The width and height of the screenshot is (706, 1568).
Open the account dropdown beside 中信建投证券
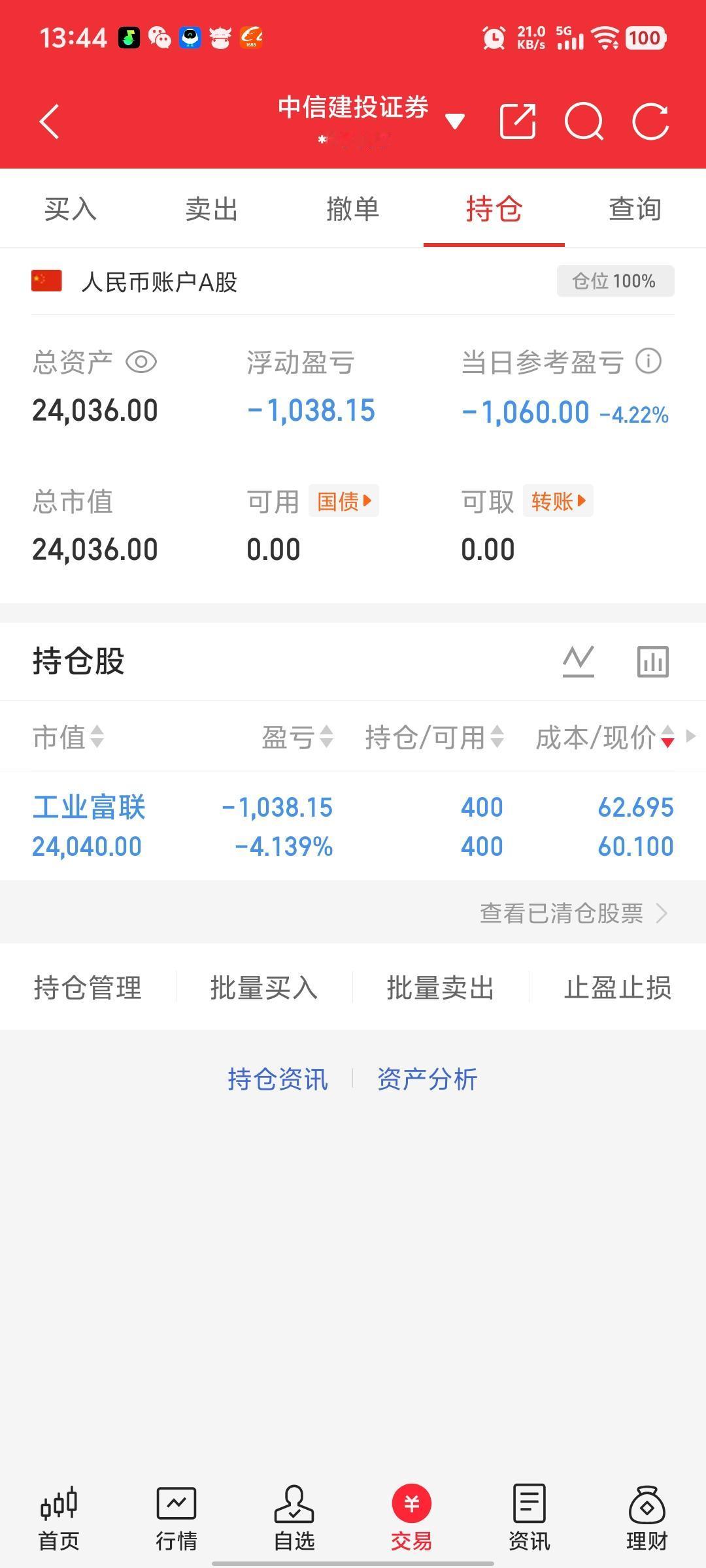coord(456,122)
